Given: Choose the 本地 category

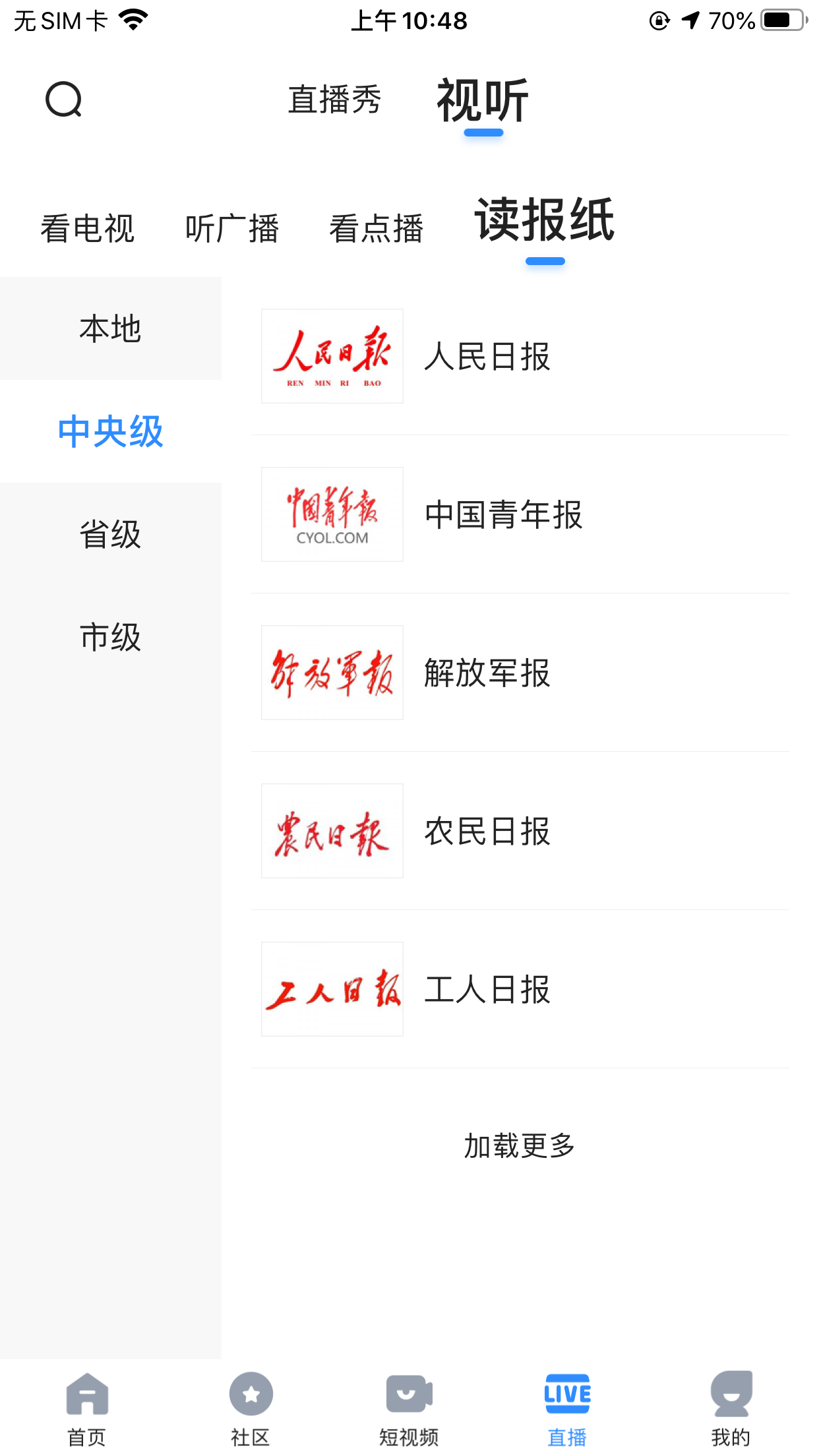Looking at the screenshot, I should 110,328.
